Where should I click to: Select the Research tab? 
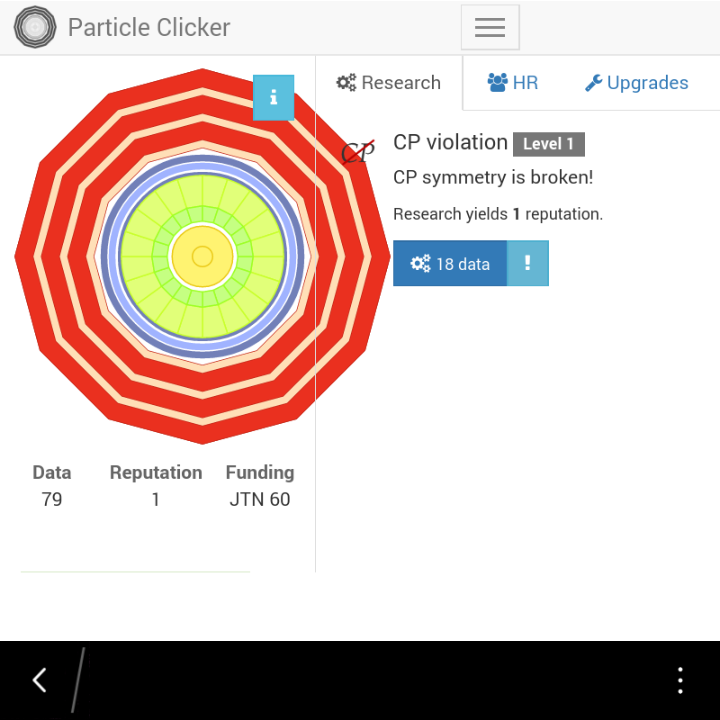point(389,83)
